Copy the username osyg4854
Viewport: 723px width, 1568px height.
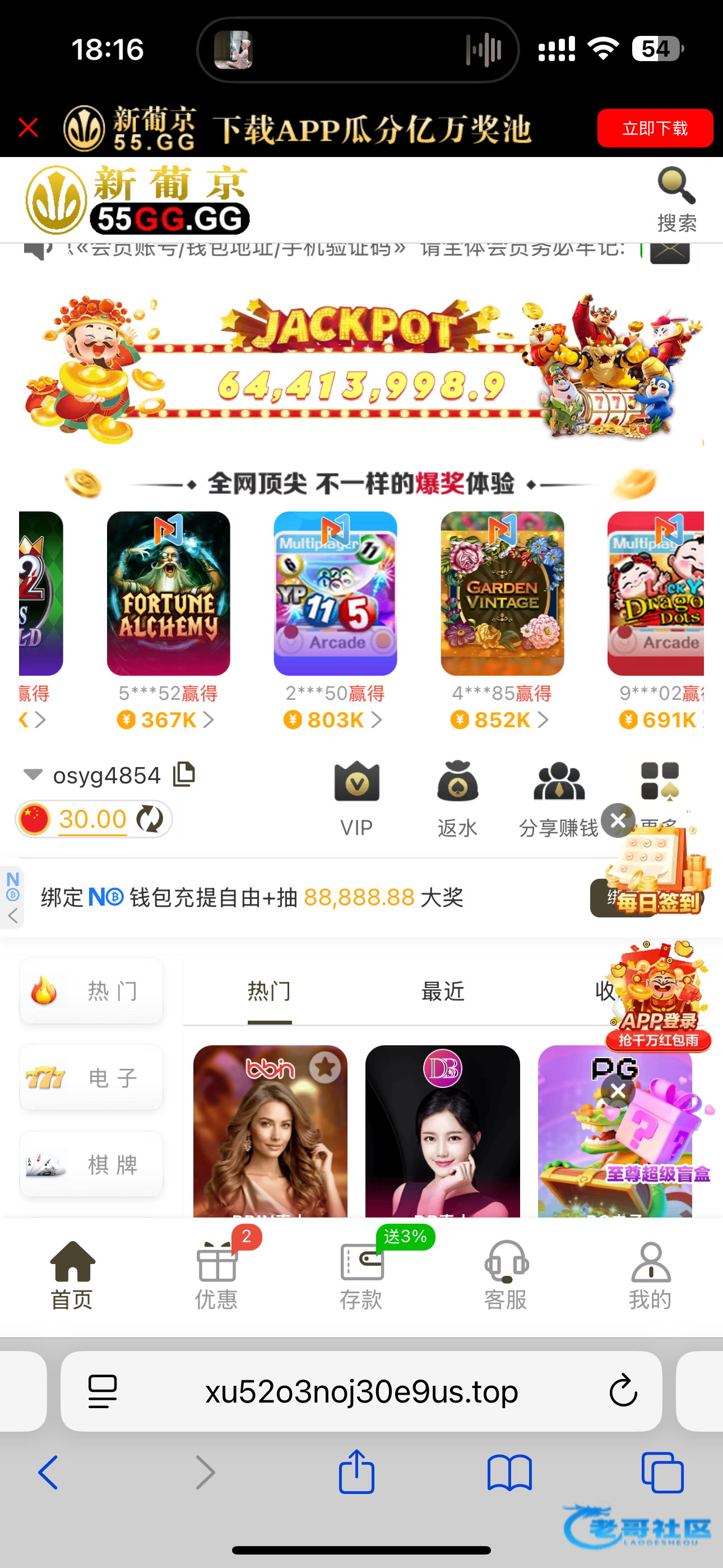[184, 774]
